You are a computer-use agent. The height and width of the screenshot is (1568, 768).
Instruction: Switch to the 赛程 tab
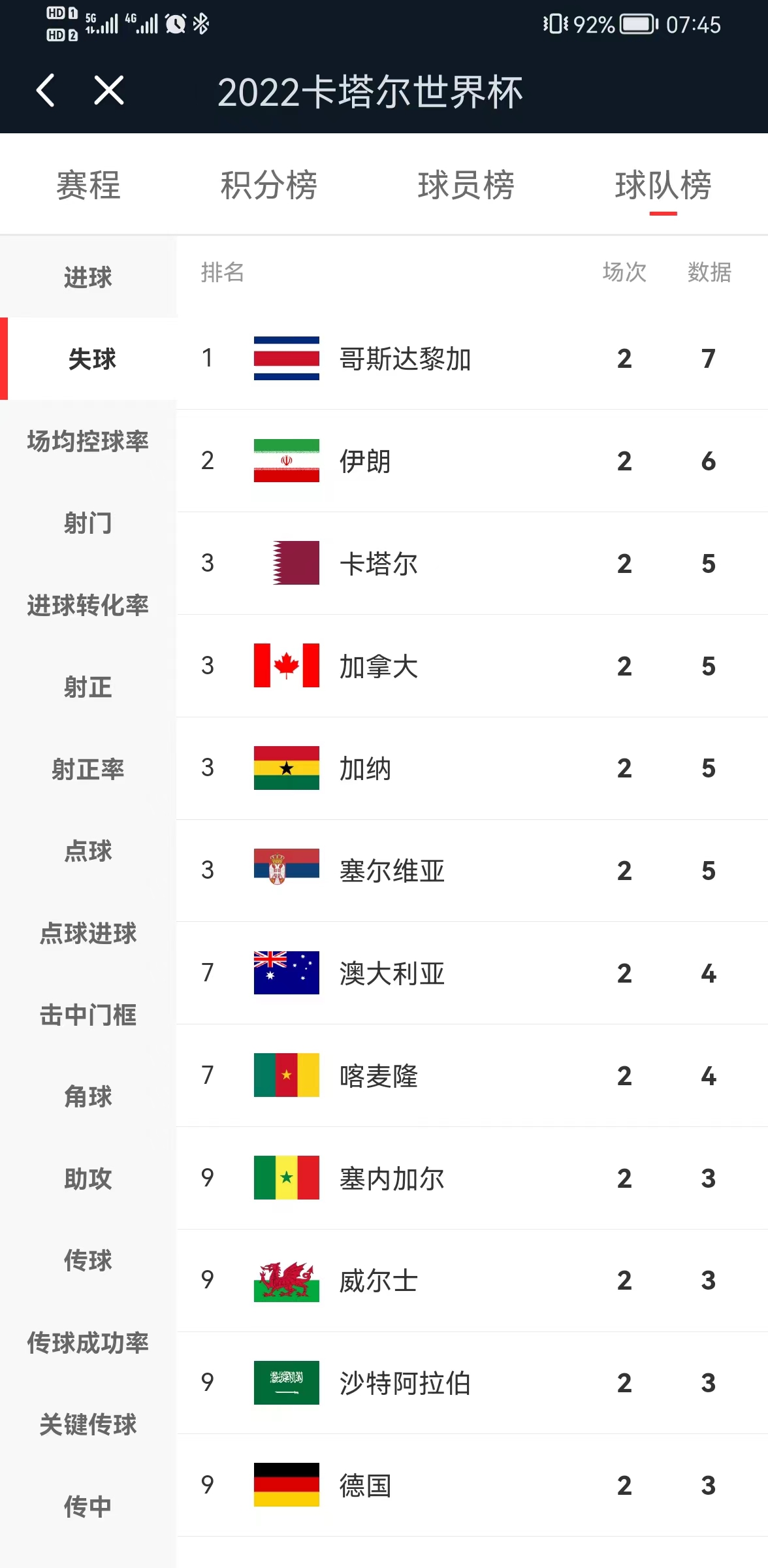pos(88,185)
